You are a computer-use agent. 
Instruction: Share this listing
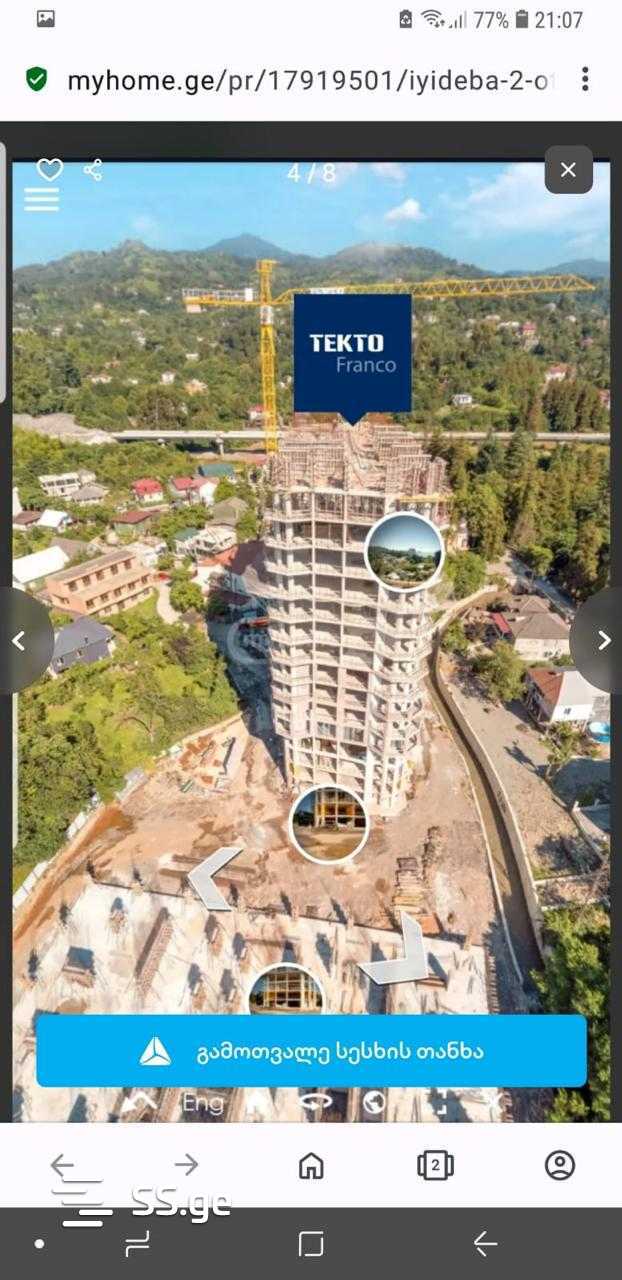[x=93, y=170]
